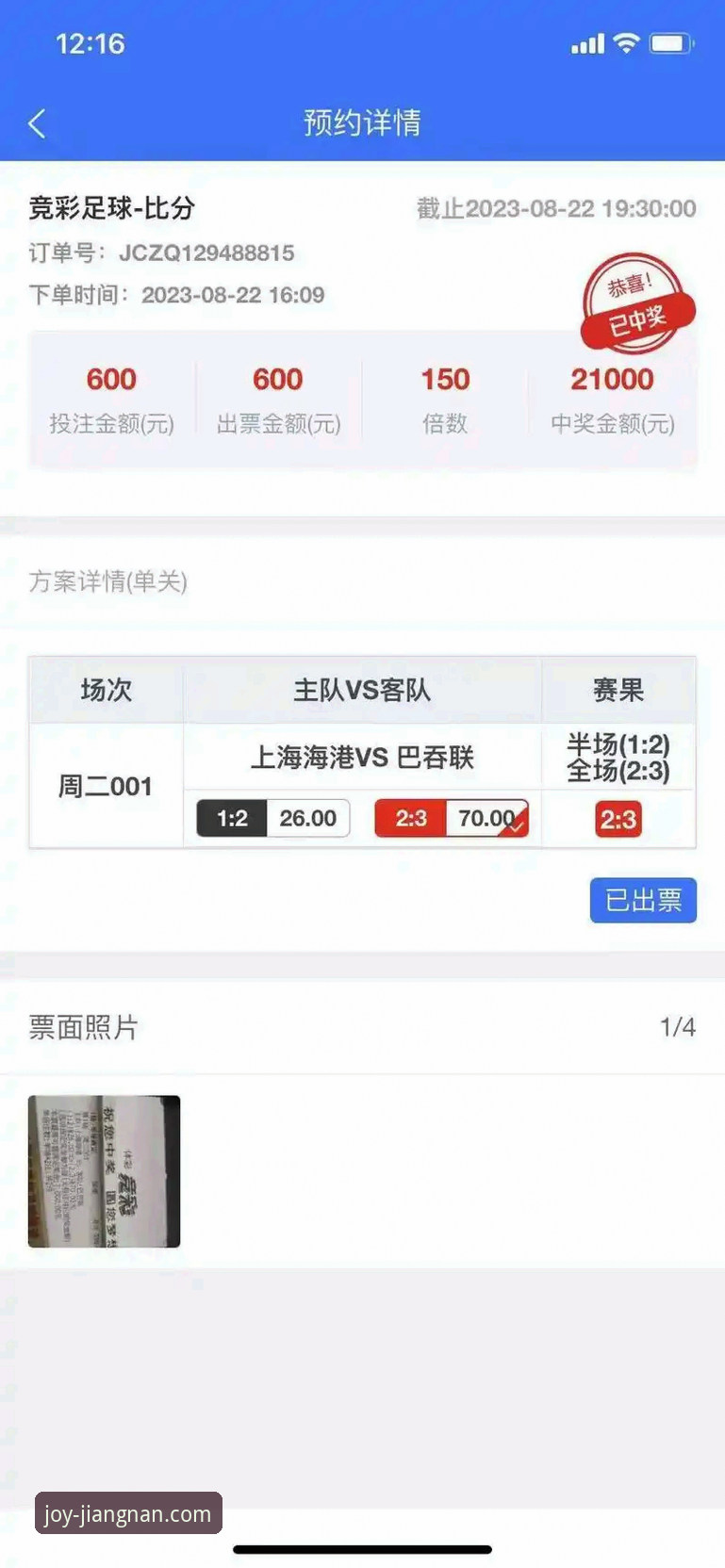Viewport: 725px width, 1568px height.
Task: Open the joy-jiangnan.com watermark link
Action: click(127, 1514)
